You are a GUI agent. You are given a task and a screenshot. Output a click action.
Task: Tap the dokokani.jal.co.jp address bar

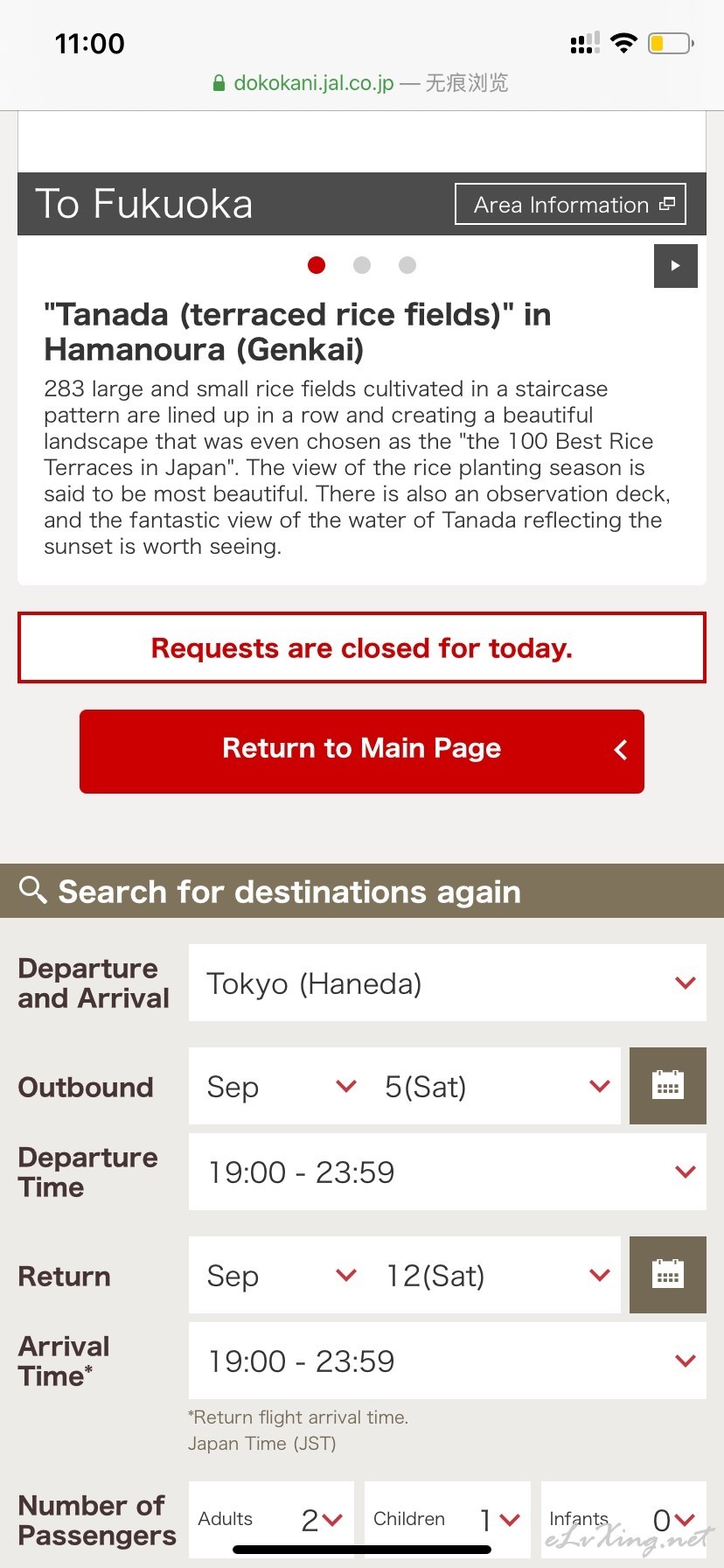click(360, 83)
